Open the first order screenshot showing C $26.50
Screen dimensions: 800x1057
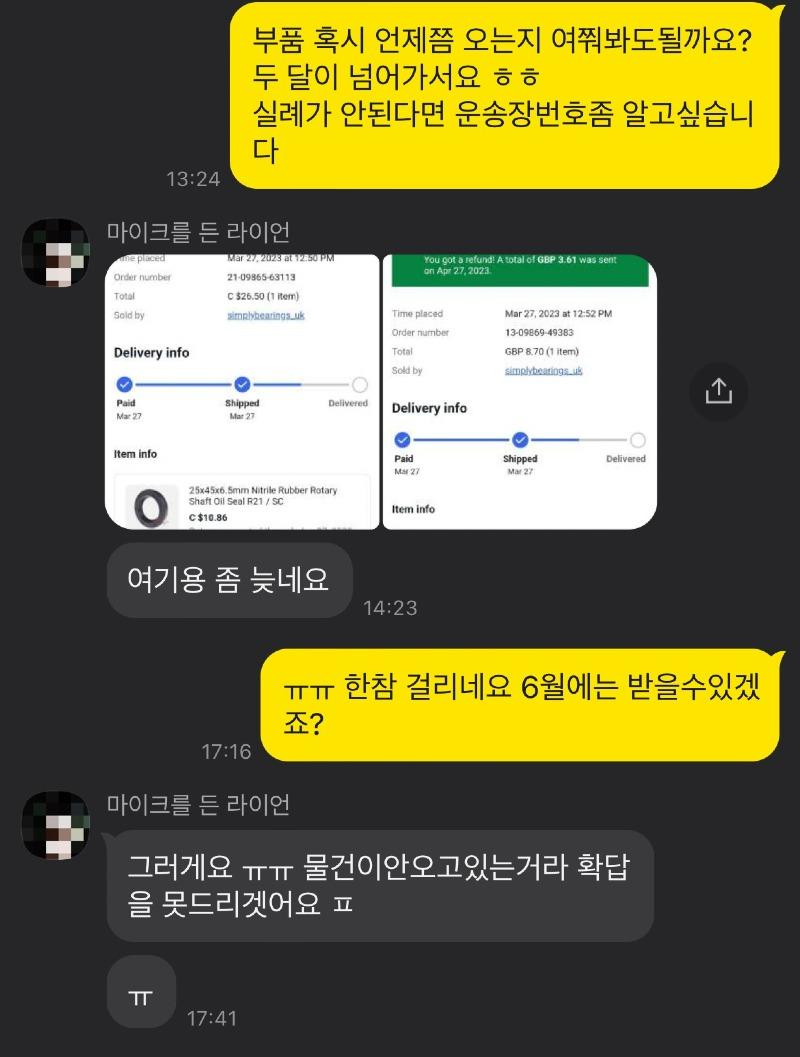pyautogui.click(x=242, y=391)
